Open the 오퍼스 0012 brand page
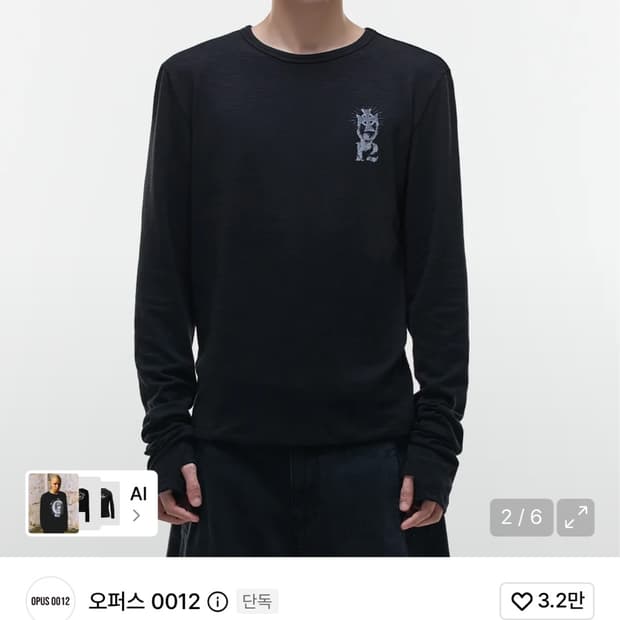The image size is (620, 620). point(144,601)
